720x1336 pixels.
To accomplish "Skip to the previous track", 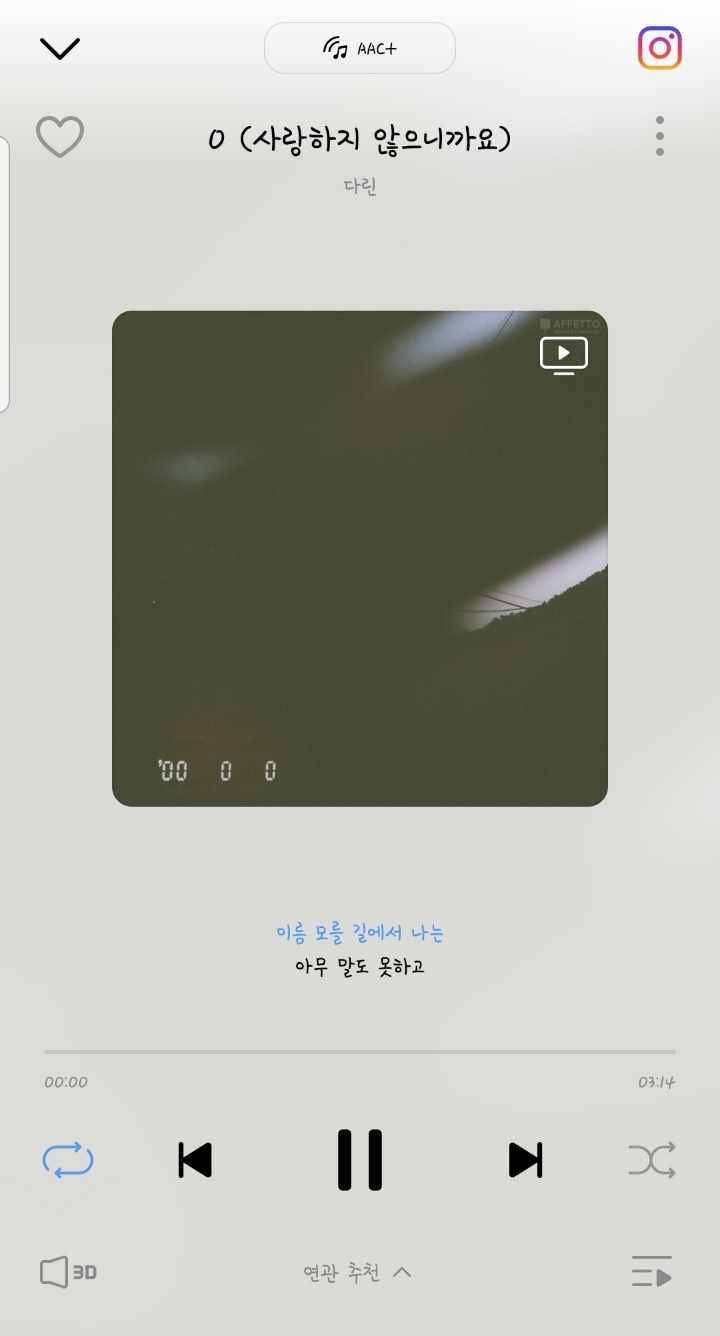I will pos(195,1160).
